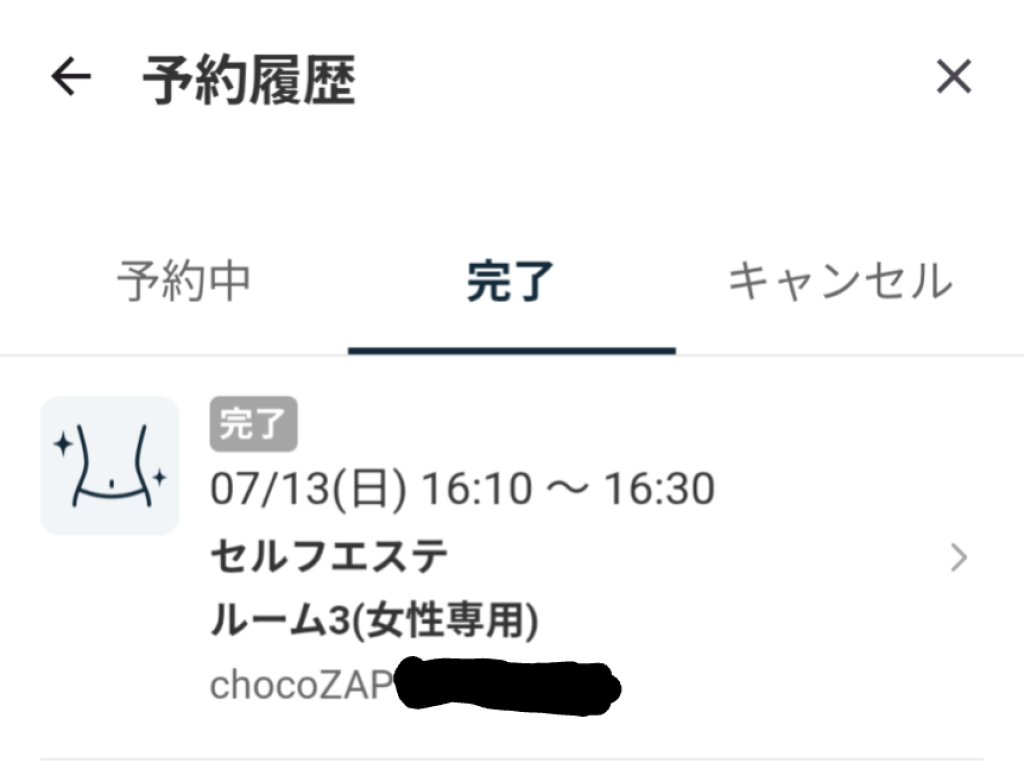This screenshot has width=1024, height=769.
Task: Select the 完了 tab
Action: [511, 282]
